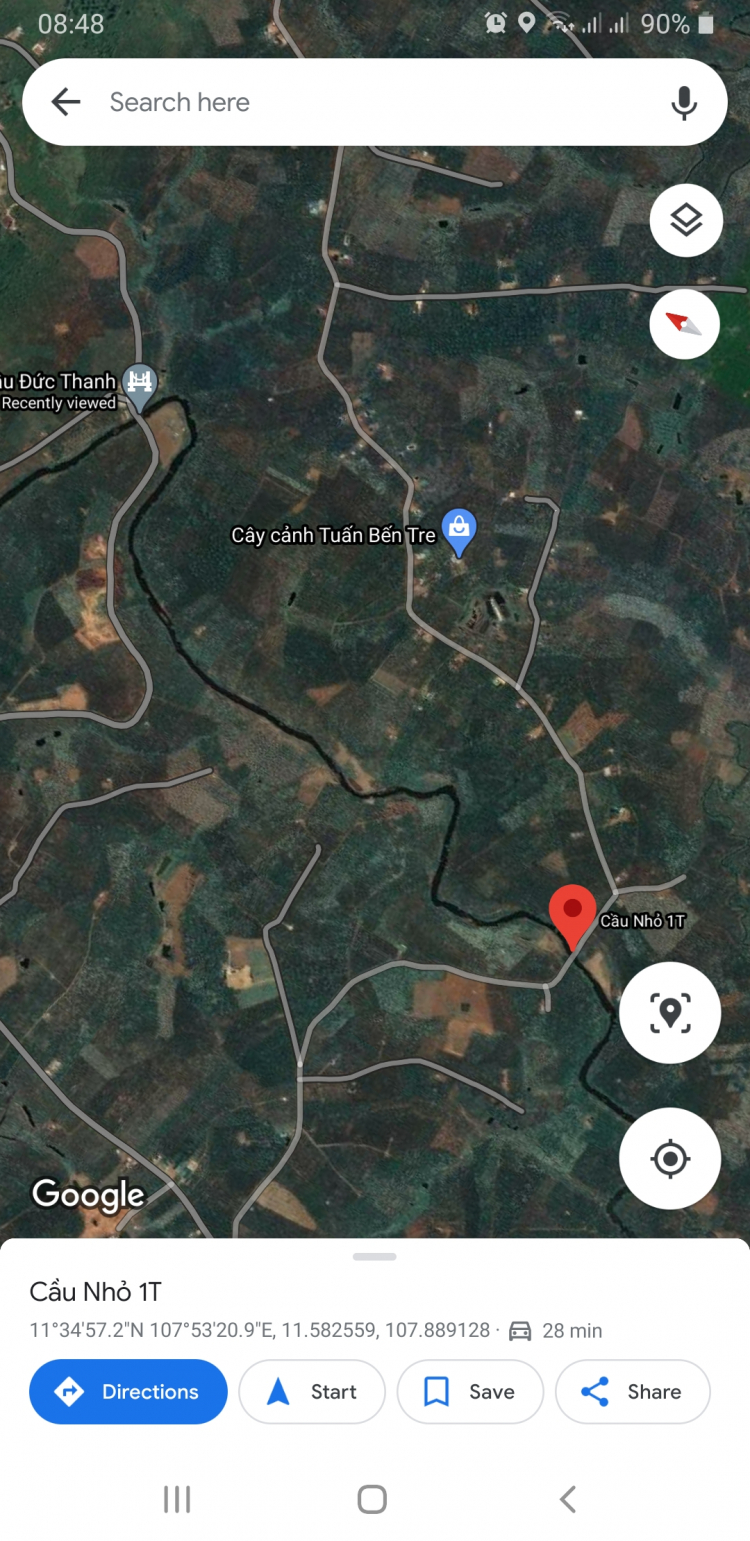The height and width of the screenshot is (1541, 750).
Task: Start voice search with the microphone
Action: pyautogui.click(x=684, y=102)
